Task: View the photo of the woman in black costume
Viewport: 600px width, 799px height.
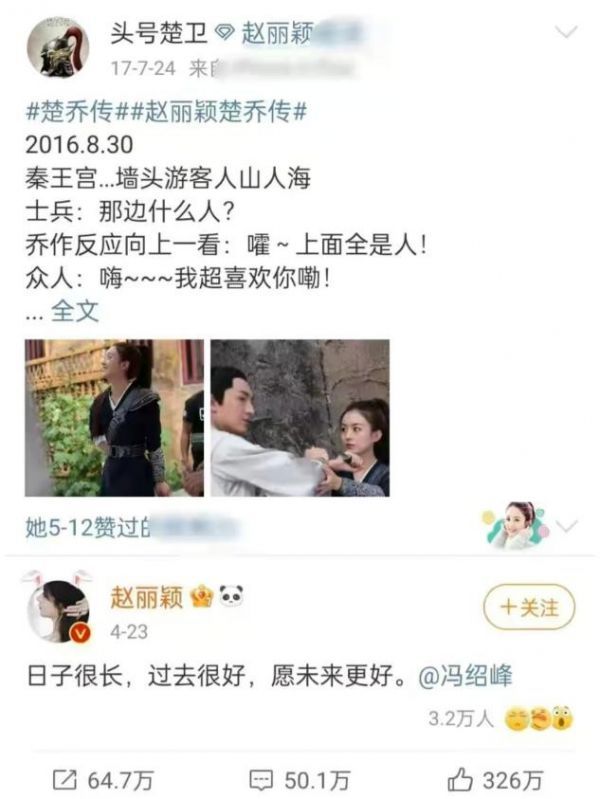Action: [115, 418]
